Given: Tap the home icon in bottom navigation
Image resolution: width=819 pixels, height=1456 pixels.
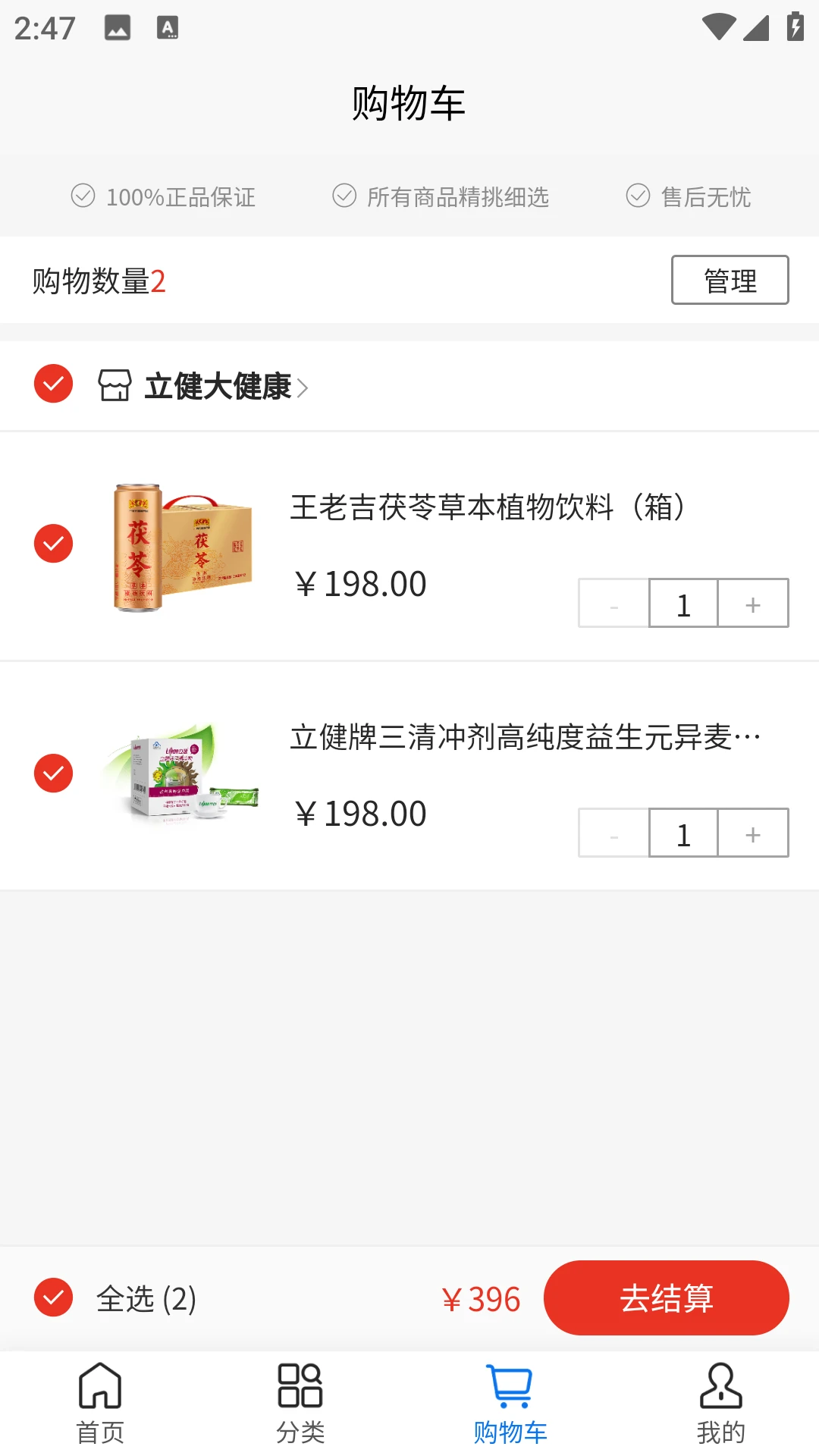Looking at the screenshot, I should tap(100, 1387).
